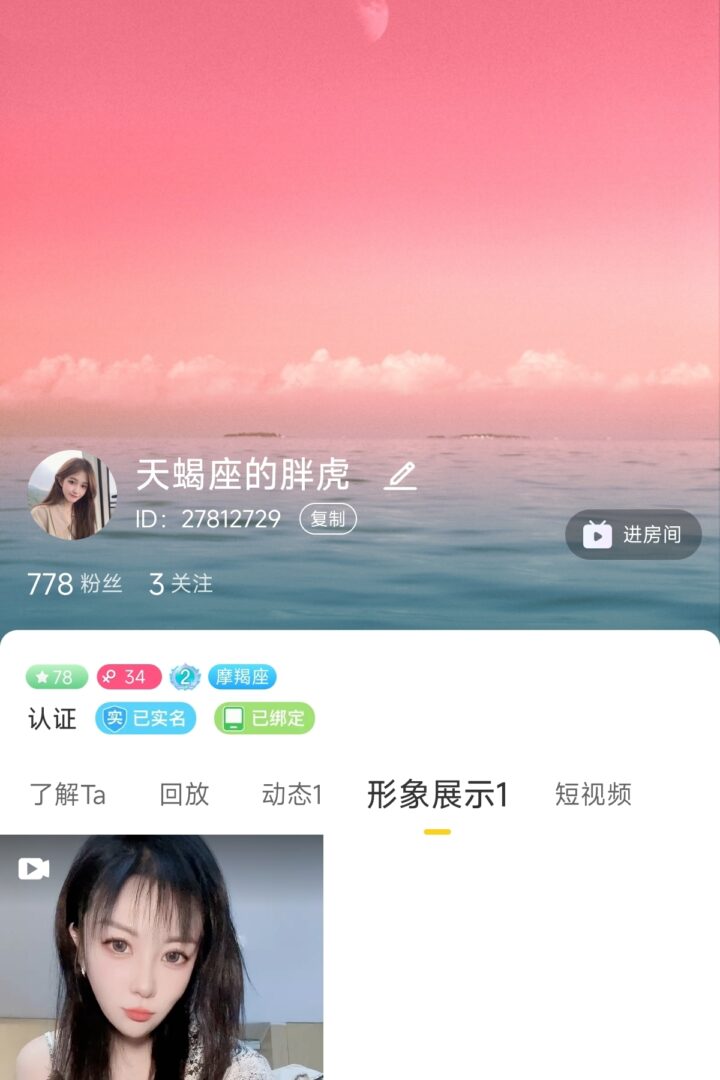Open the 已绑定 phone binding badge

point(264,718)
